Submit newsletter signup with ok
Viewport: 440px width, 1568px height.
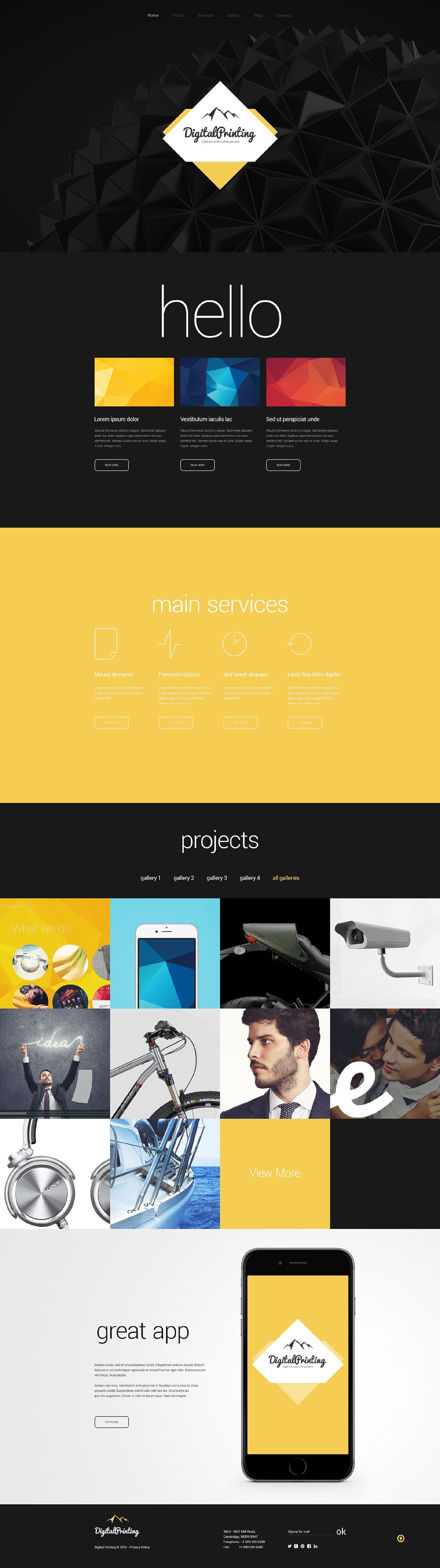(341, 1531)
